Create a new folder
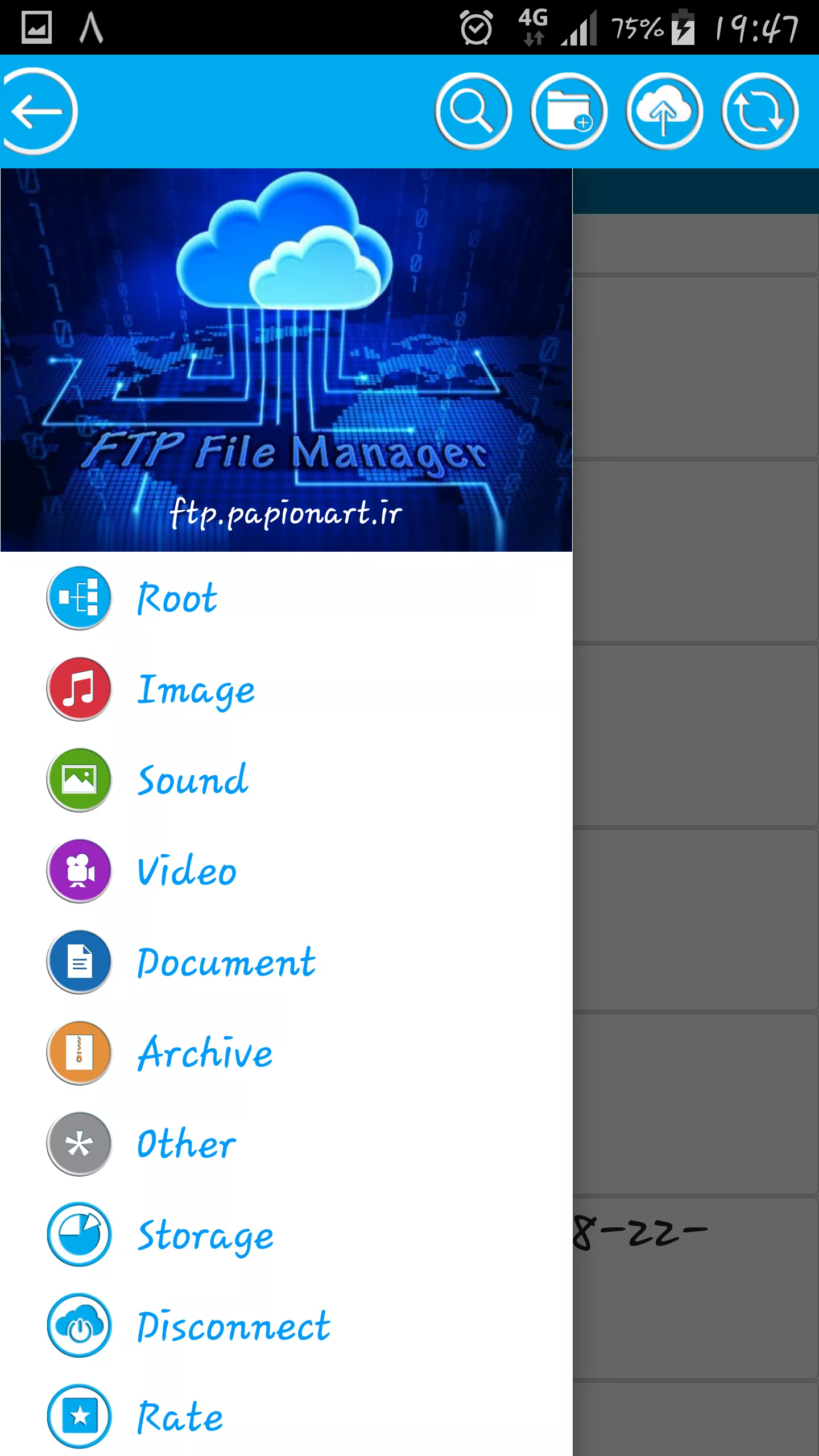This screenshot has height=1456, width=819. point(569,111)
